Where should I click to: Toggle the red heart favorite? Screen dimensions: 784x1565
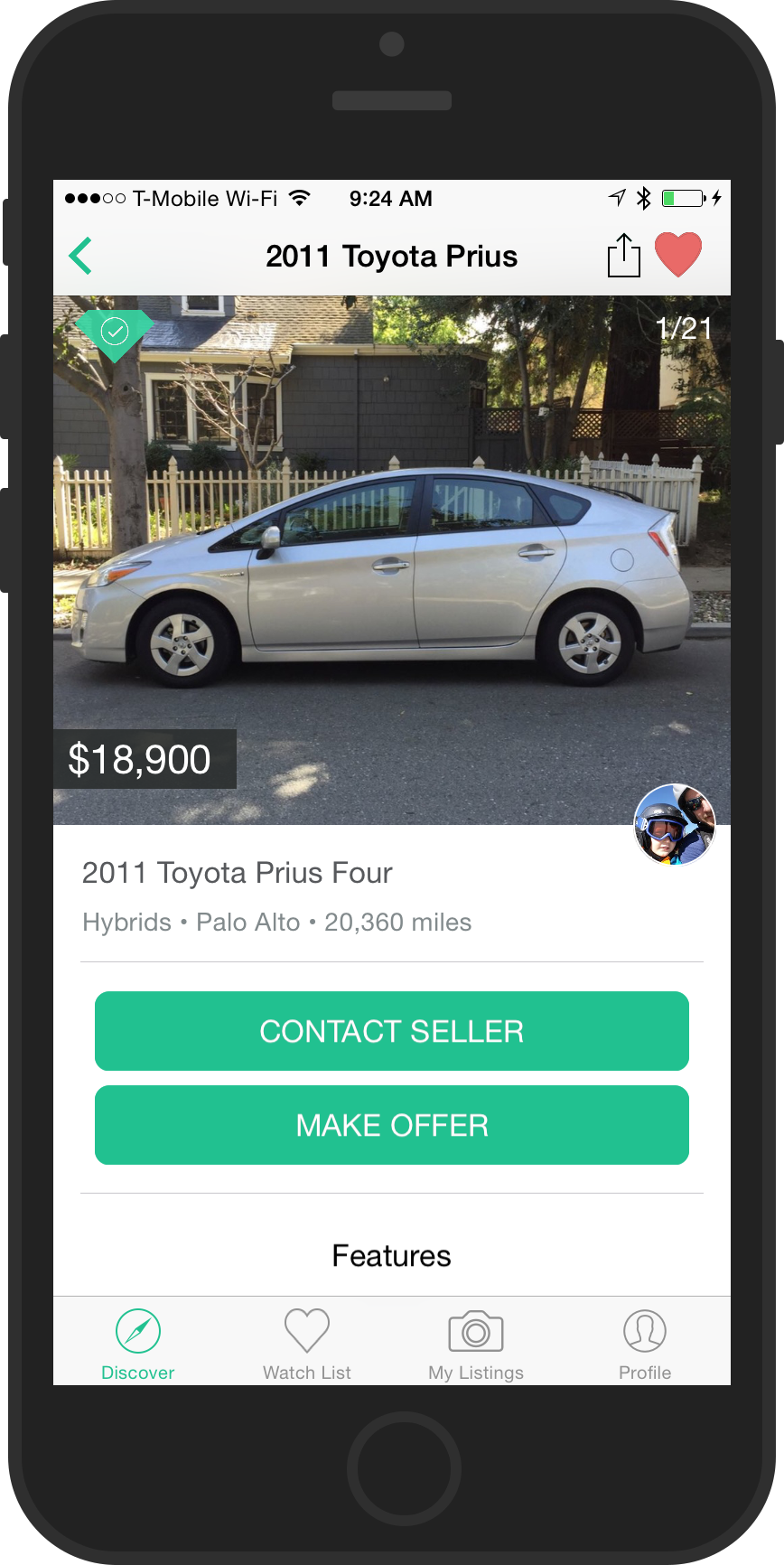click(677, 255)
